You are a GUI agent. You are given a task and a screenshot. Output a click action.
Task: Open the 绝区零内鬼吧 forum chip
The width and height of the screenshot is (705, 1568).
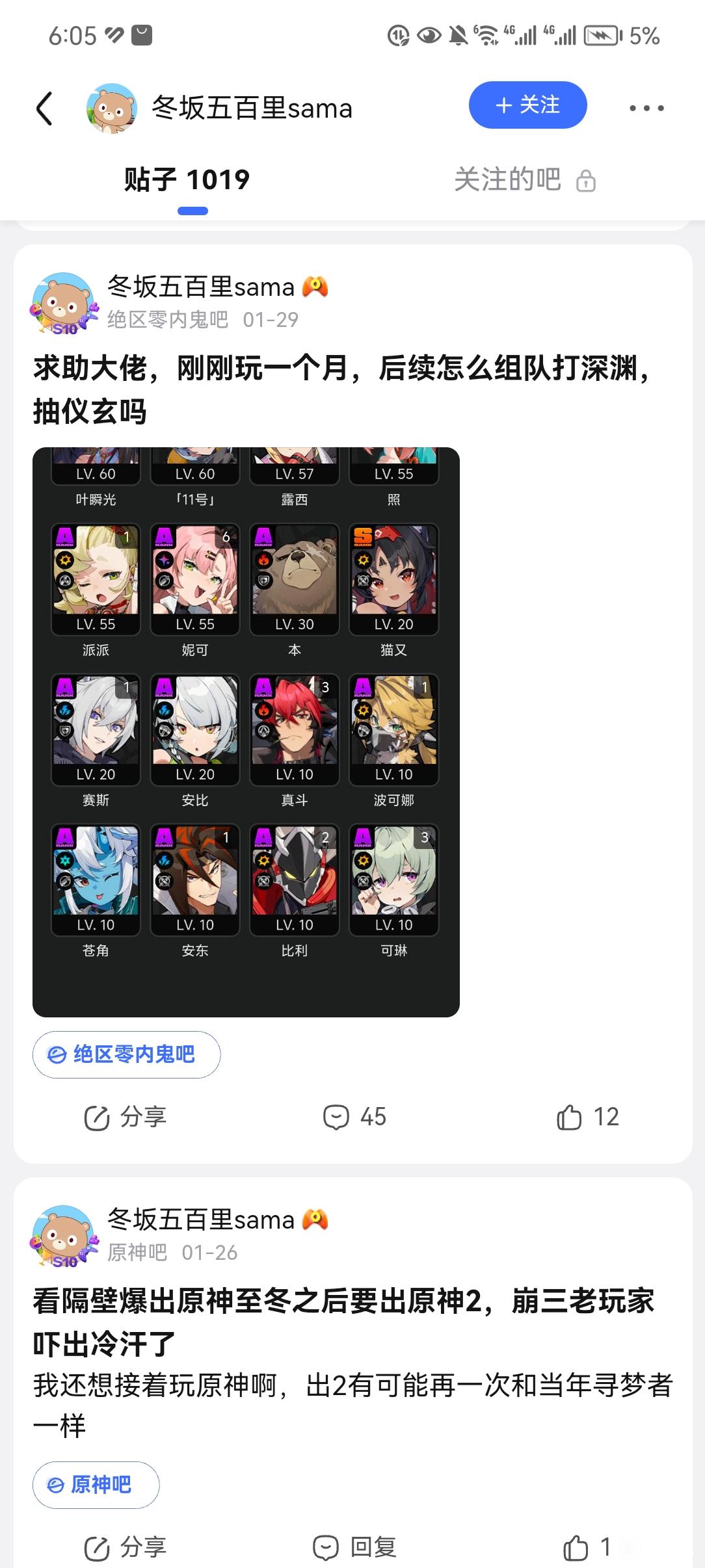[x=126, y=1054]
